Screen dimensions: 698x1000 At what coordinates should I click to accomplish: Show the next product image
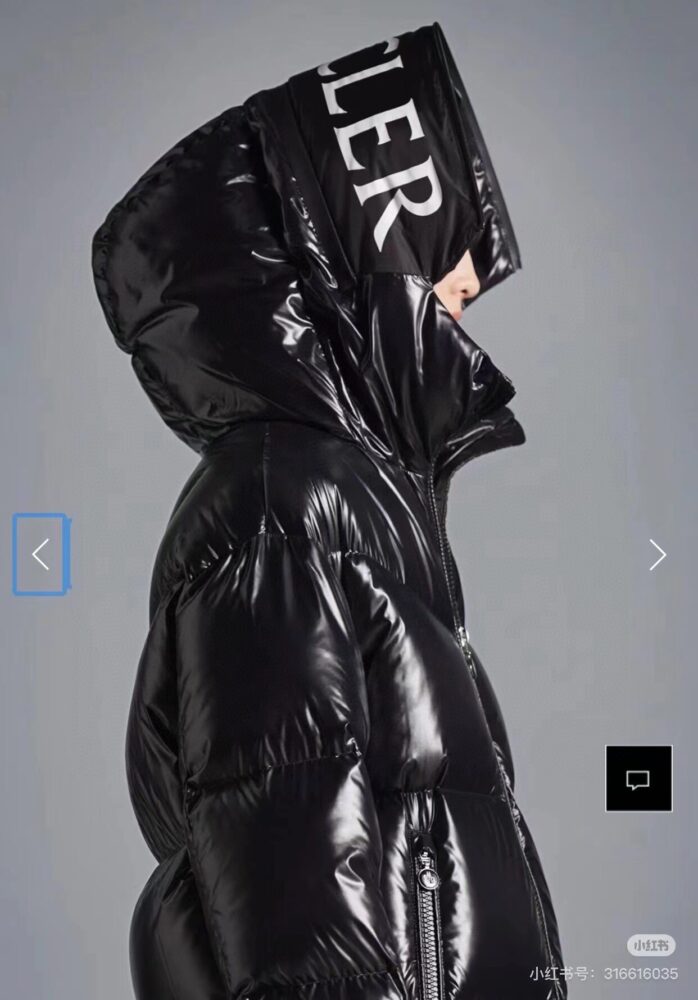(x=657, y=555)
